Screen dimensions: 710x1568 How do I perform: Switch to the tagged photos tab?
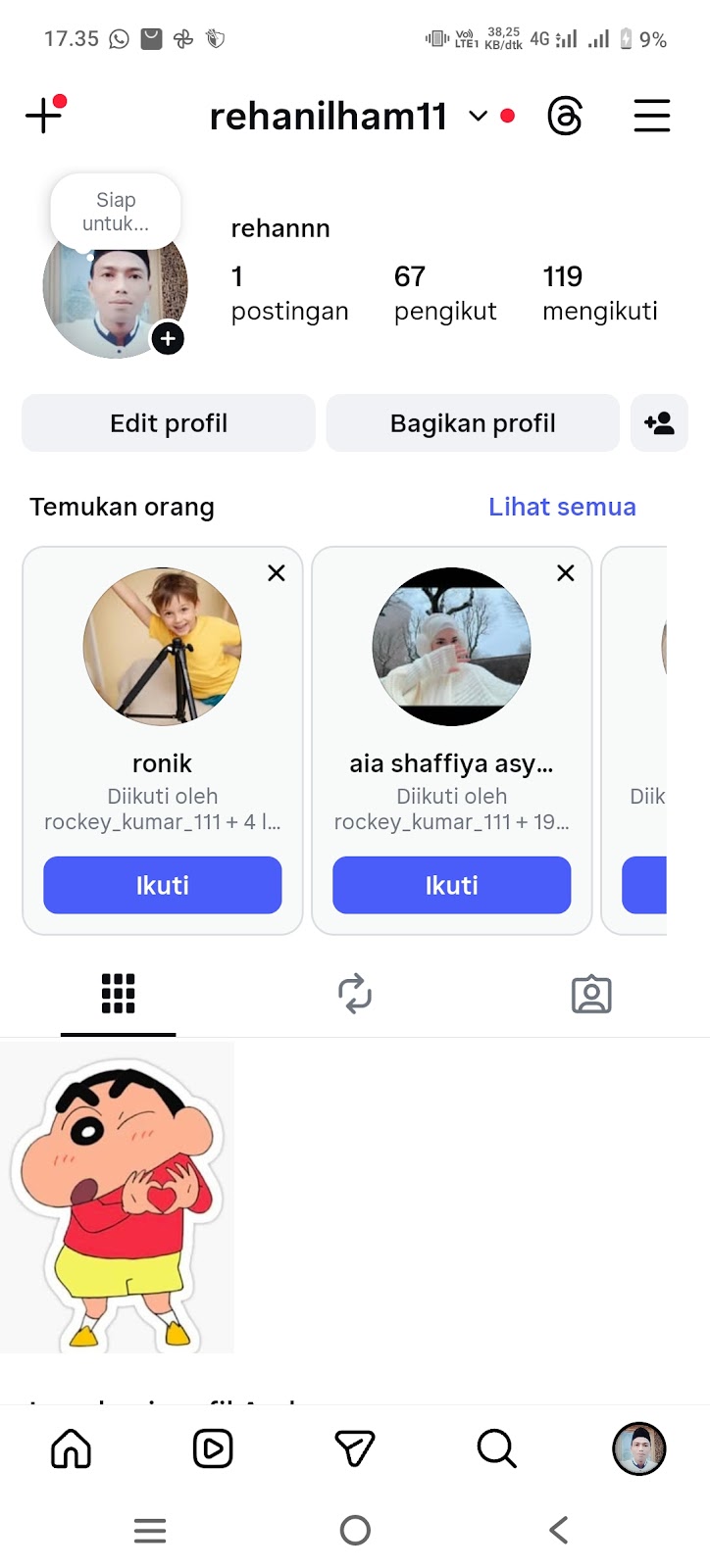click(591, 994)
